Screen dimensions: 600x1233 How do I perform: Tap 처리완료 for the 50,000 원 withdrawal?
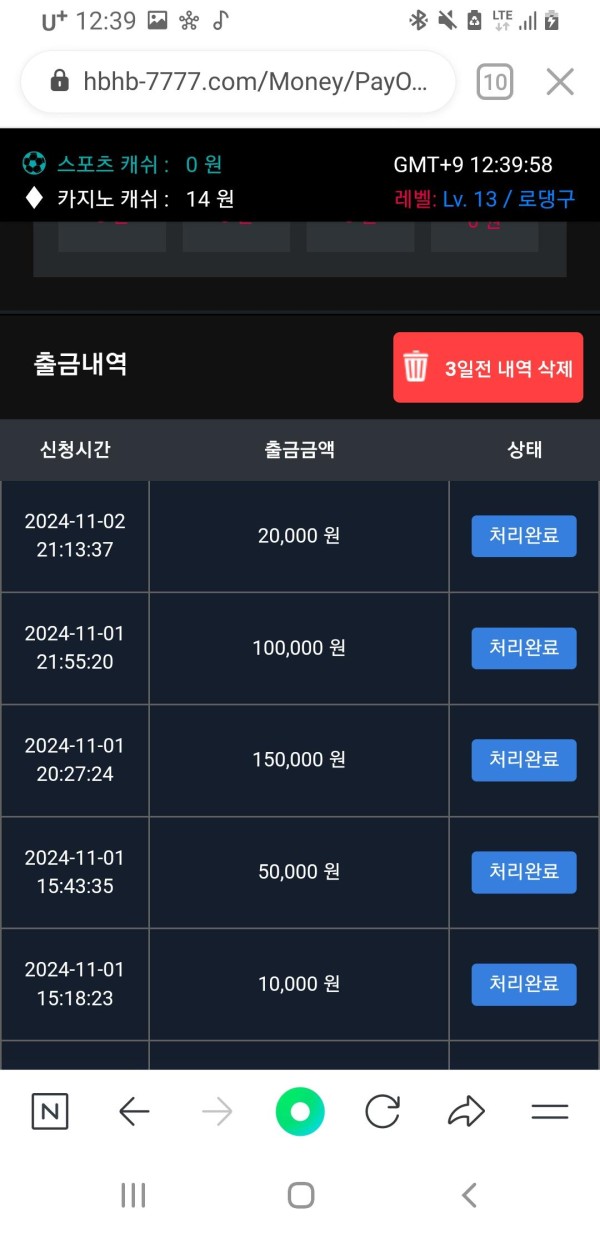pyautogui.click(x=524, y=872)
